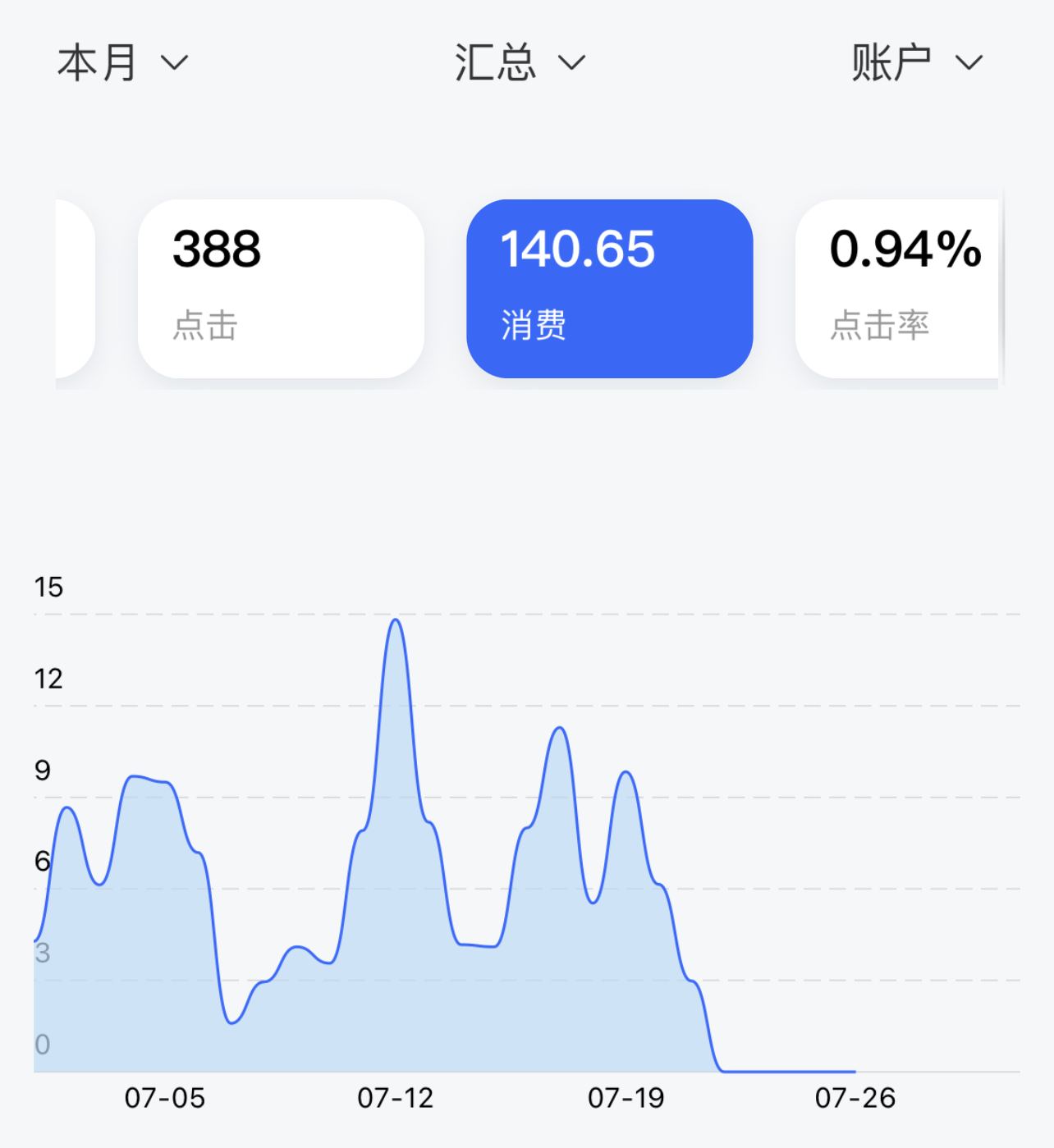
Task: Switch to the 点击率 0.94% card
Action: [897, 289]
